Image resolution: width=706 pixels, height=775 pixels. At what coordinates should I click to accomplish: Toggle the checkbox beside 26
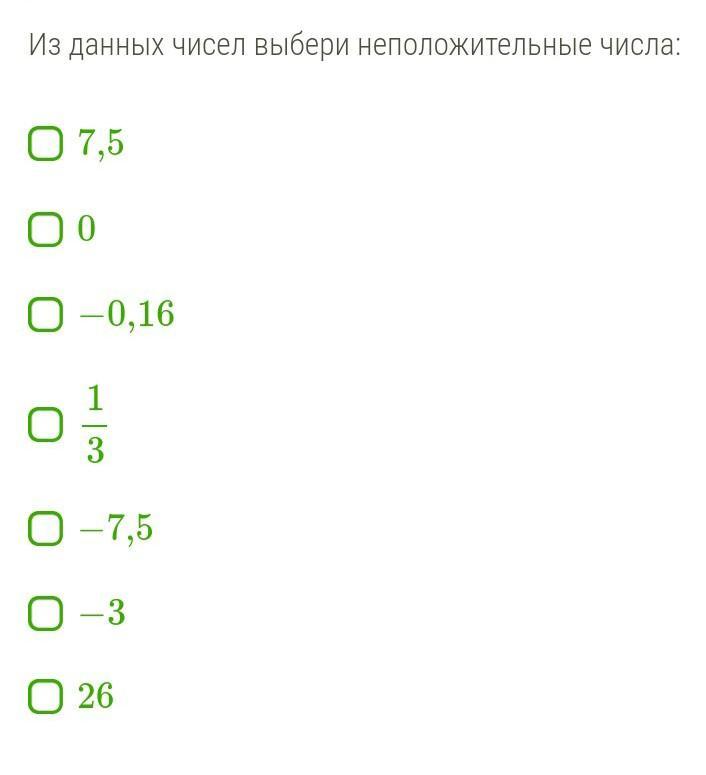click(45, 697)
